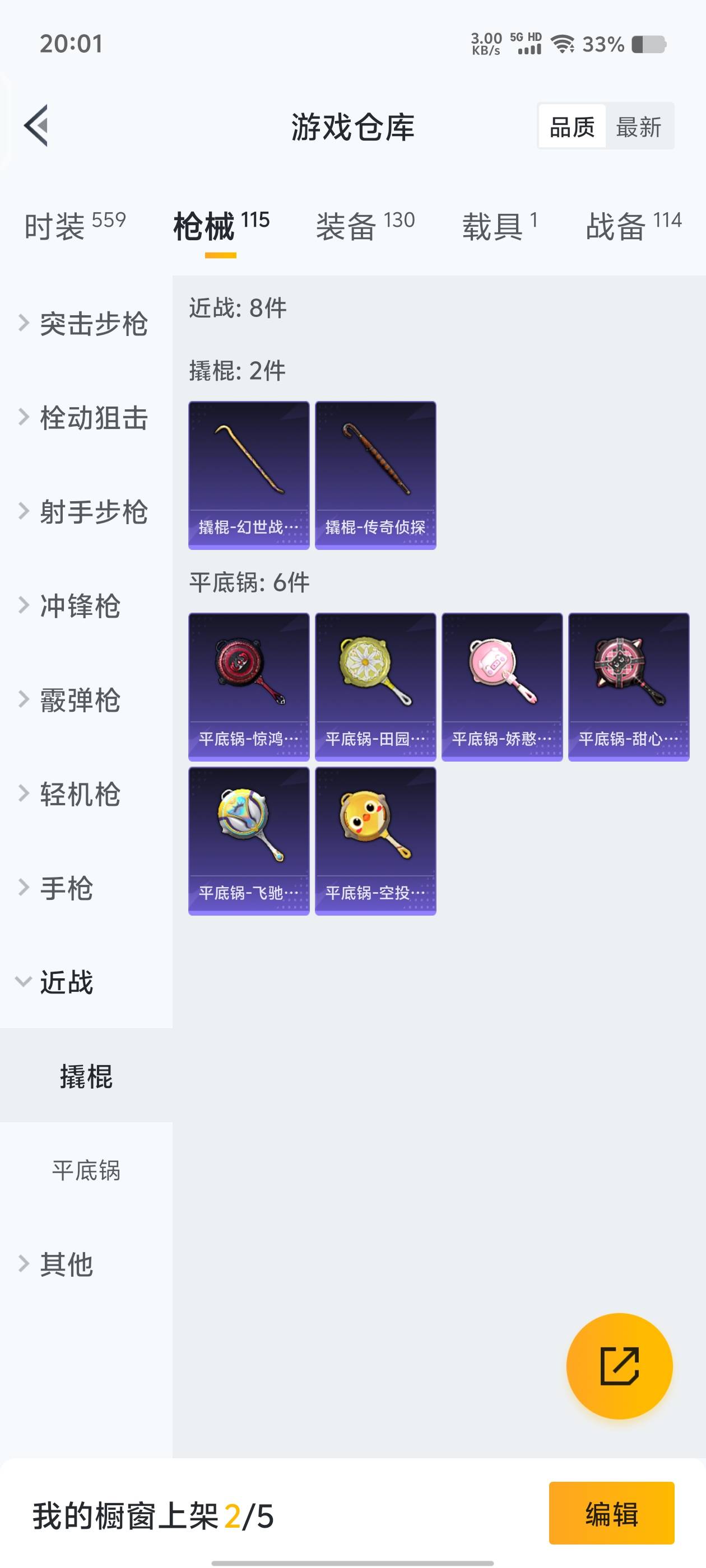Switch to the 时装 tab

click(75, 226)
